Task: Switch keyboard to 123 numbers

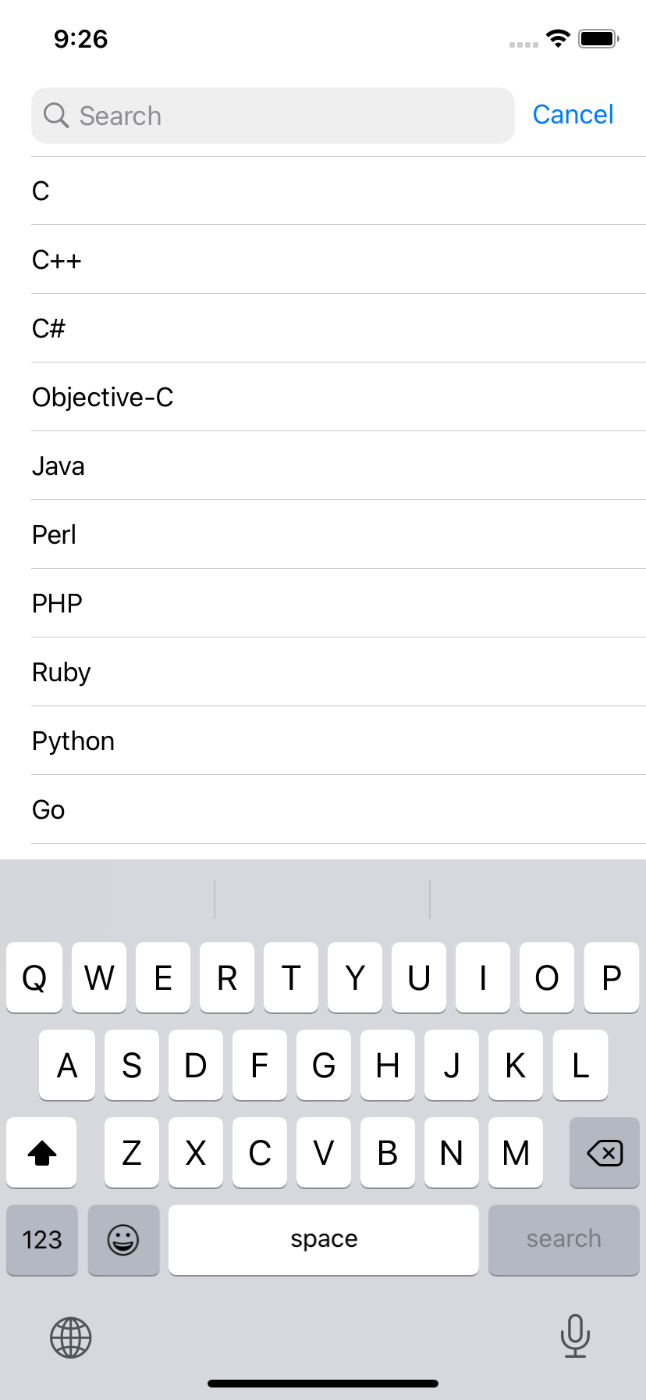Action: click(42, 1240)
